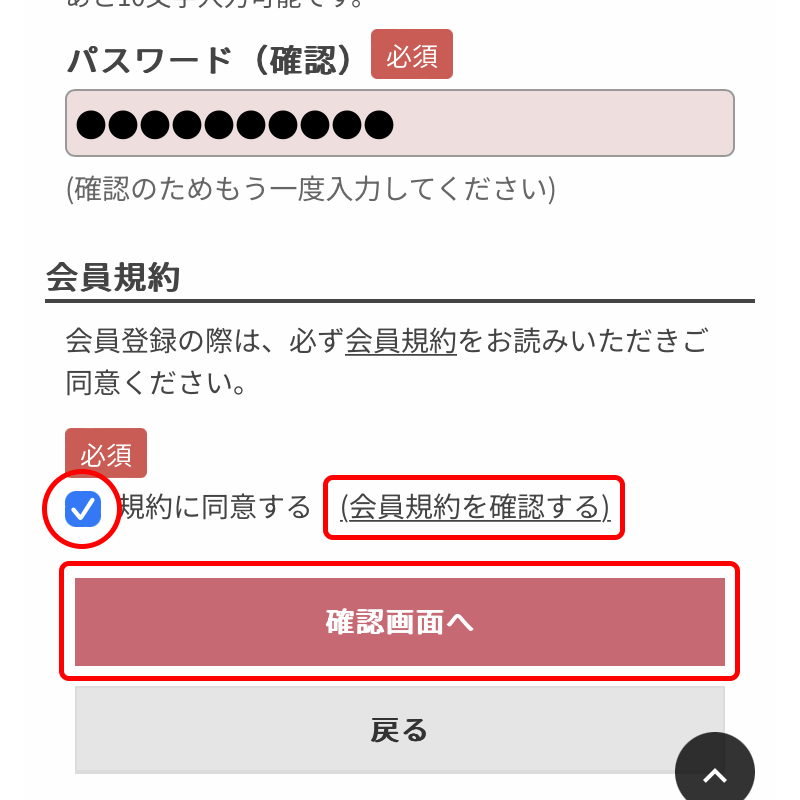This screenshot has height=800, width=800.
Task: Open the (会員規約を確認する) link
Action: pyautogui.click(x=475, y=508)
